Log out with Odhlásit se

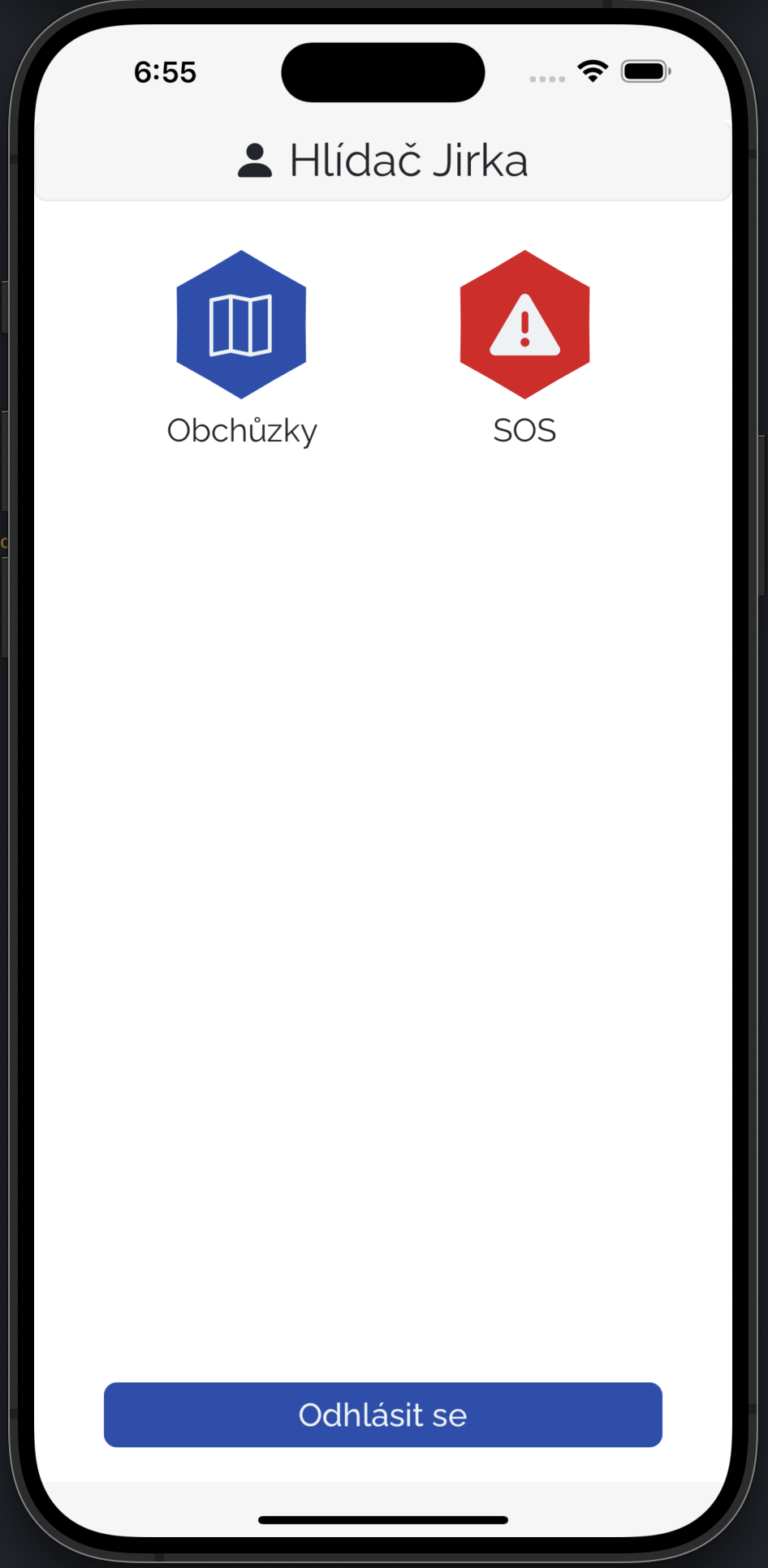[x=382, y=1415]
